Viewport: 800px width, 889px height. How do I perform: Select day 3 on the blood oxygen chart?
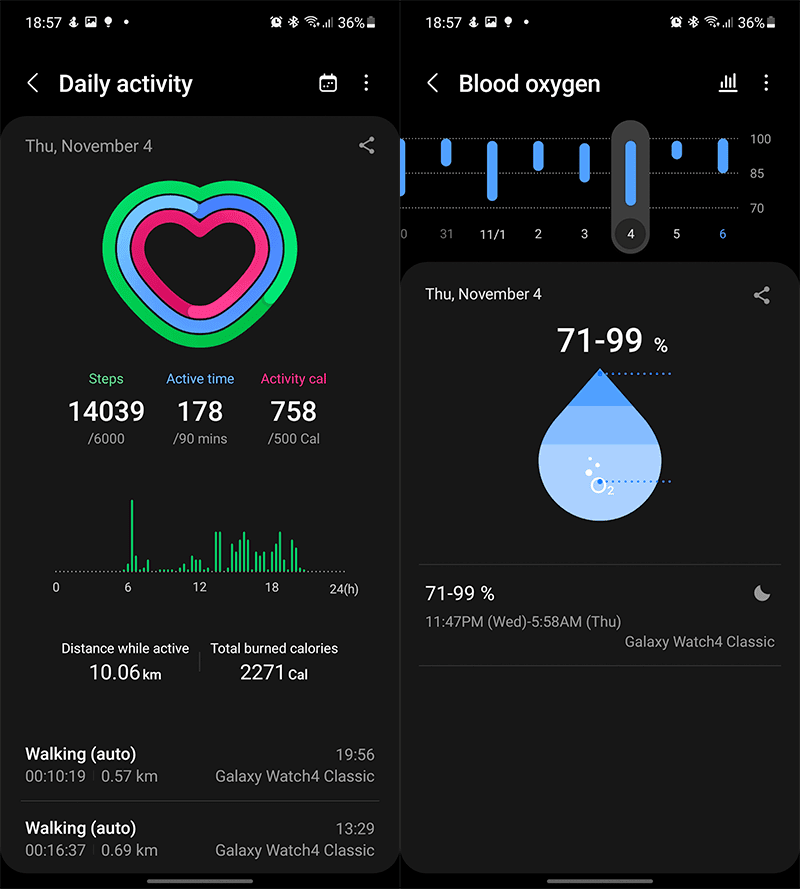[x=584, y=234]
